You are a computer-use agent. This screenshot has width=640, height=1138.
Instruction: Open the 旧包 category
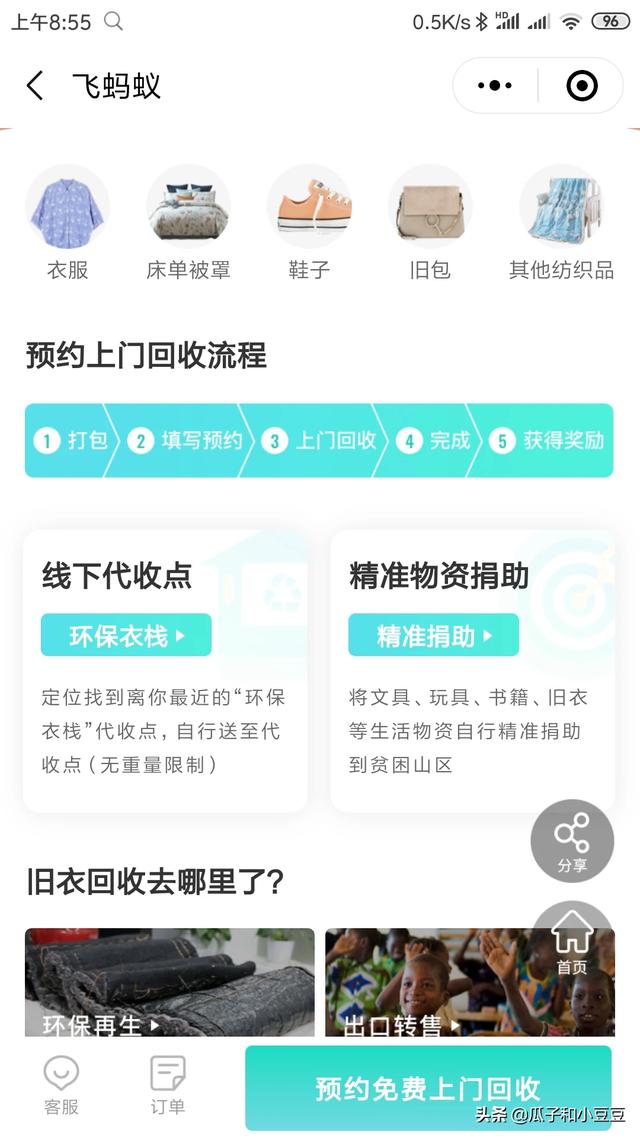click(x=430, y=222)
